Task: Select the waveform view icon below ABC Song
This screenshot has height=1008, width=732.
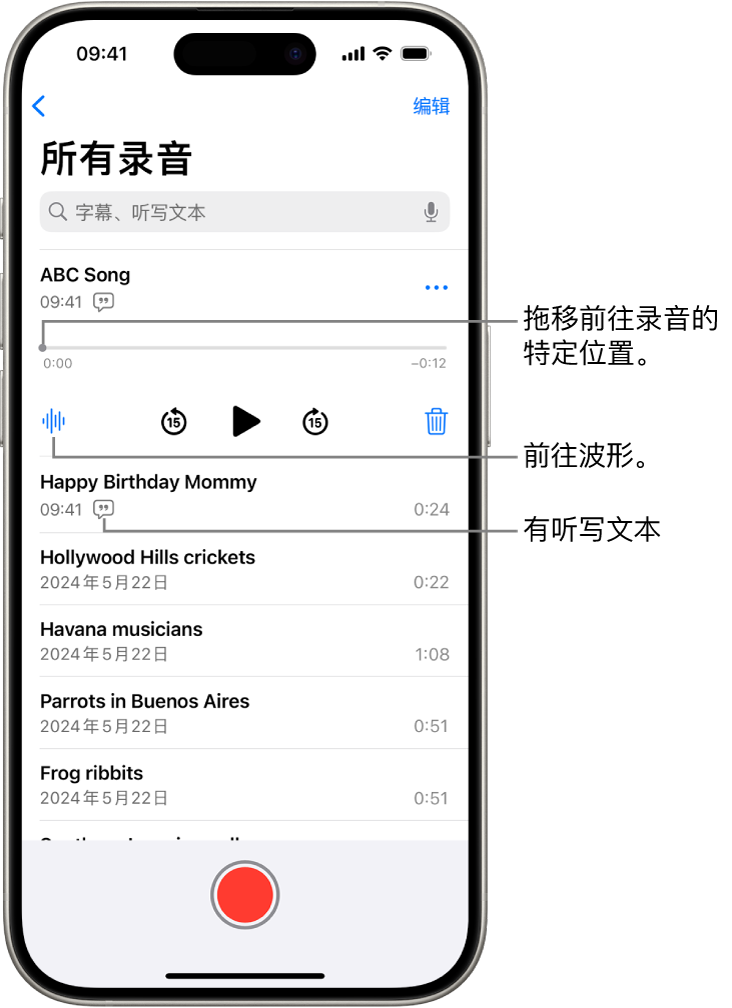Action: click(53, 422)
